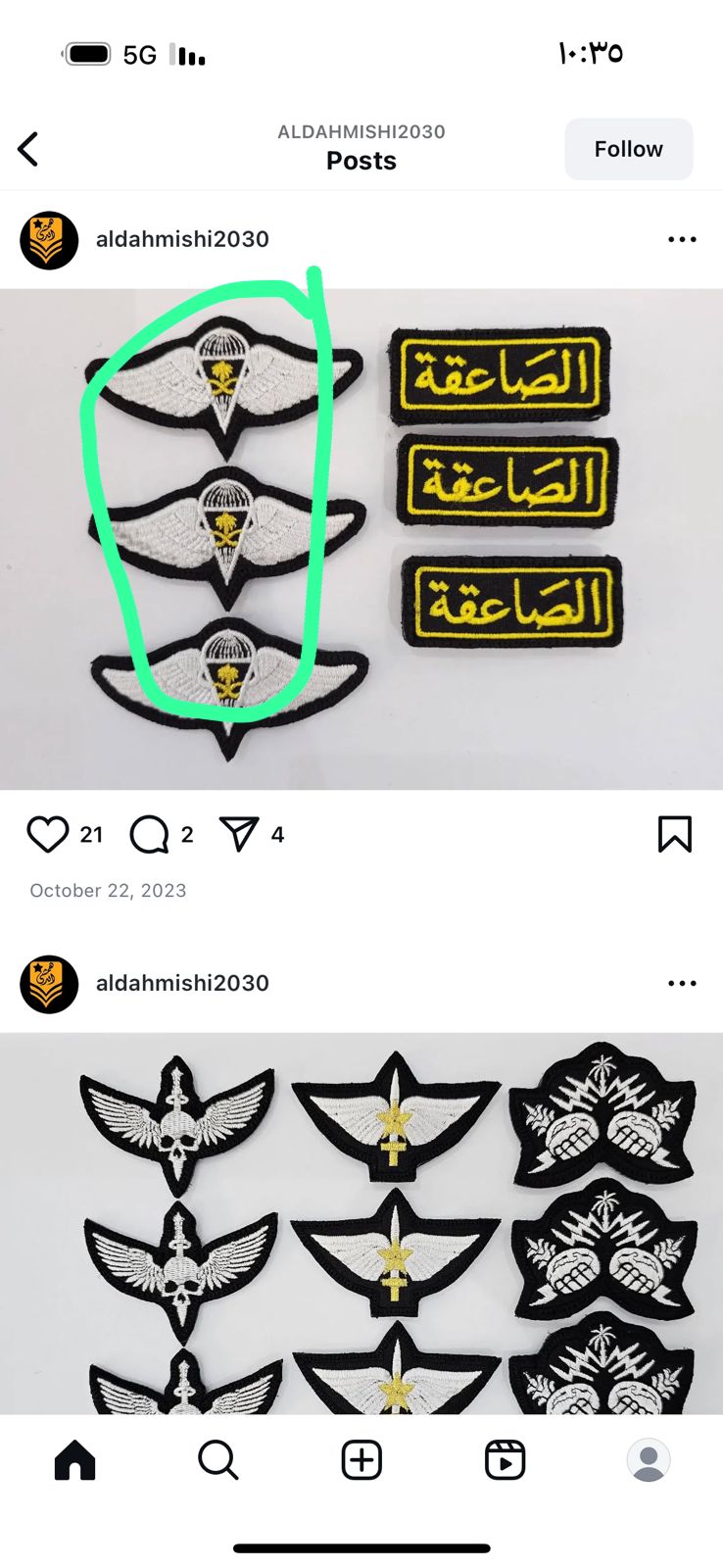Viewport: 723px width, 1568px height.
Task: Open the overflow menu on the second post
Action: click(x=682, y=983)
